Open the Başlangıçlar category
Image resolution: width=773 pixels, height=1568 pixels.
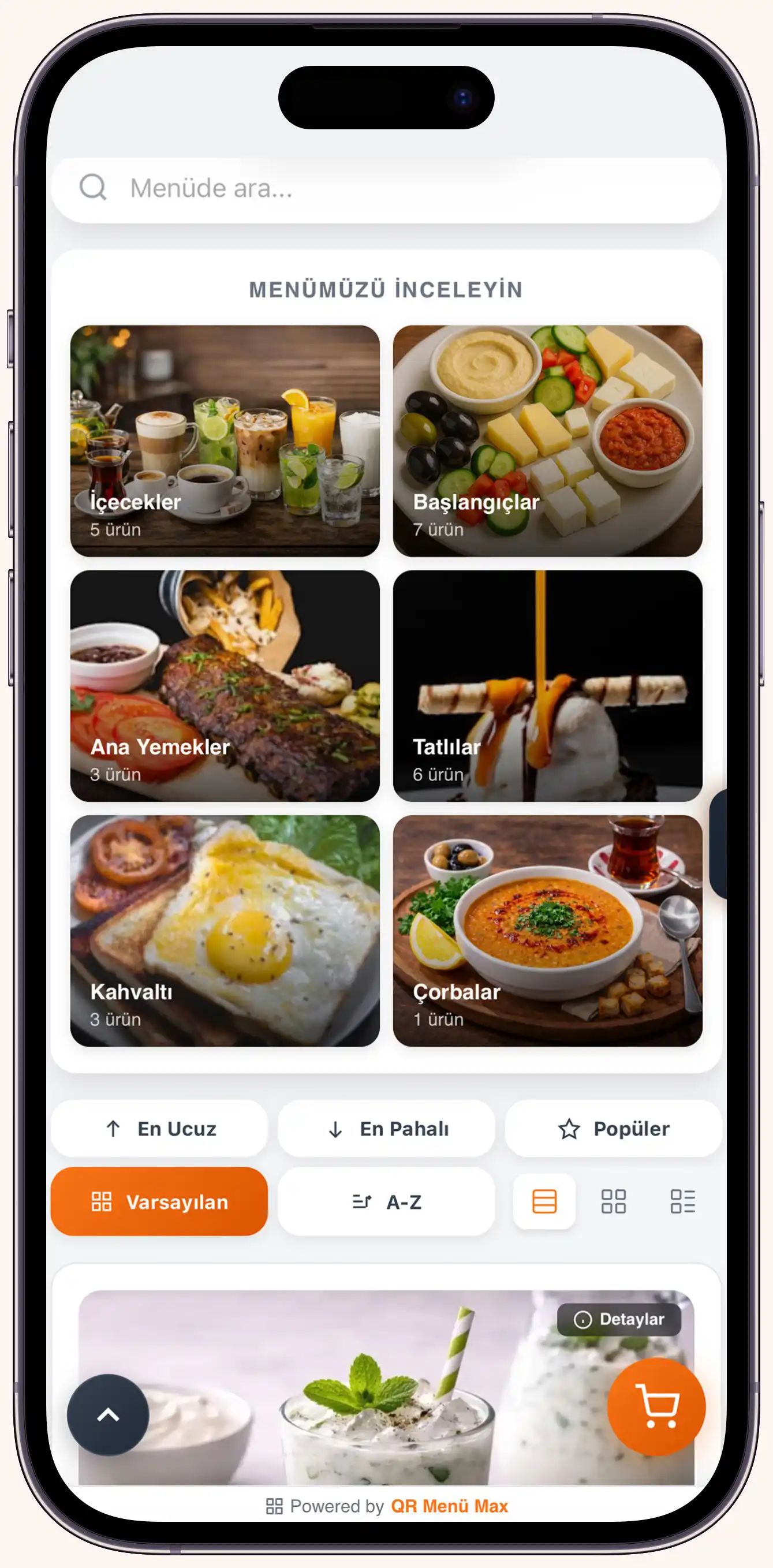[547, 440]
